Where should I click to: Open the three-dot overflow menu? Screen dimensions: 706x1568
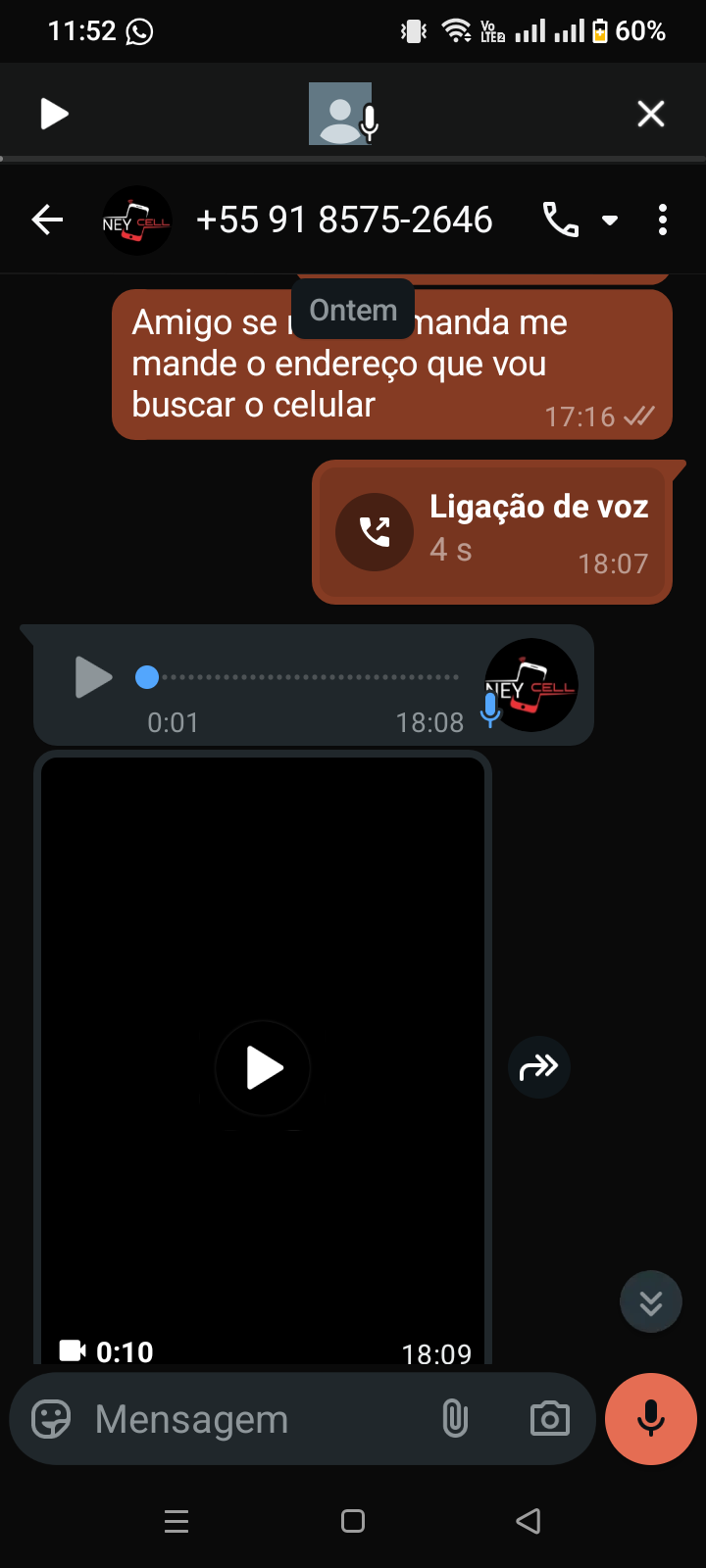pyautogui.click(x=663, y=220)
